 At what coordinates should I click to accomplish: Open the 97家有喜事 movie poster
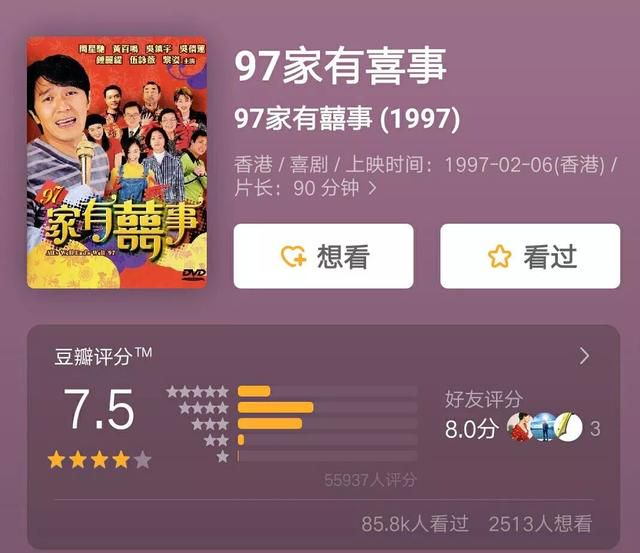click(117, 163)
